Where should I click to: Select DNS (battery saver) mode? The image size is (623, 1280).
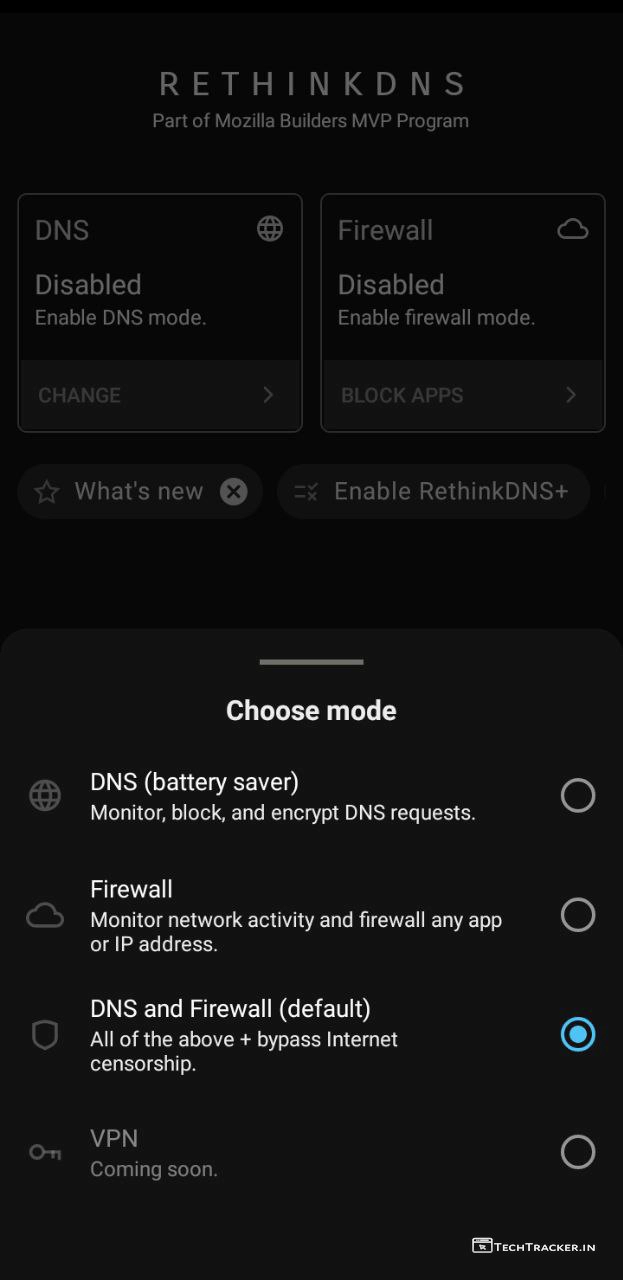point(577,796)
